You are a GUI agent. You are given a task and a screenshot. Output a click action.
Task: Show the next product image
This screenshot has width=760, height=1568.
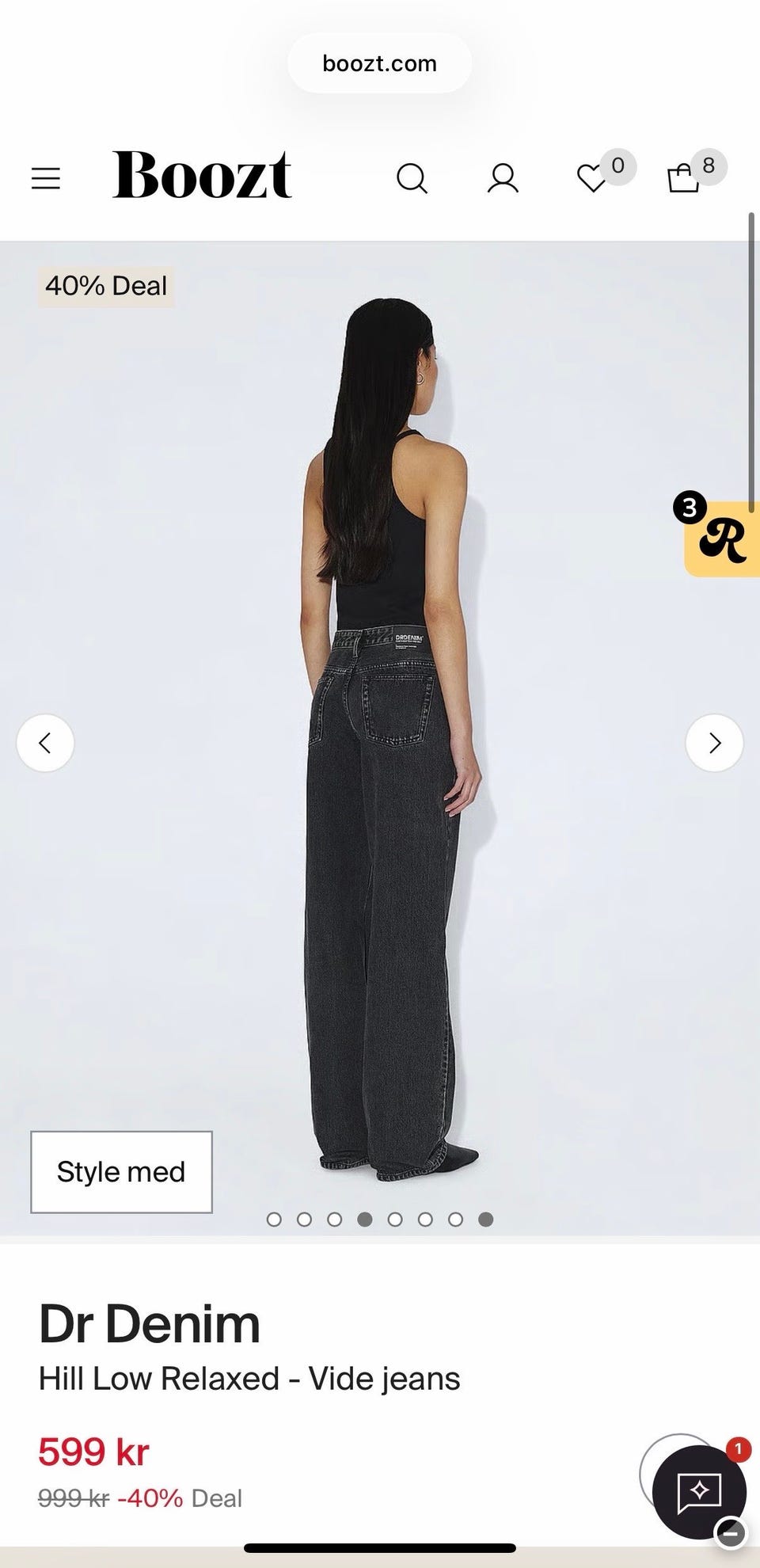[x=714, y=743]
